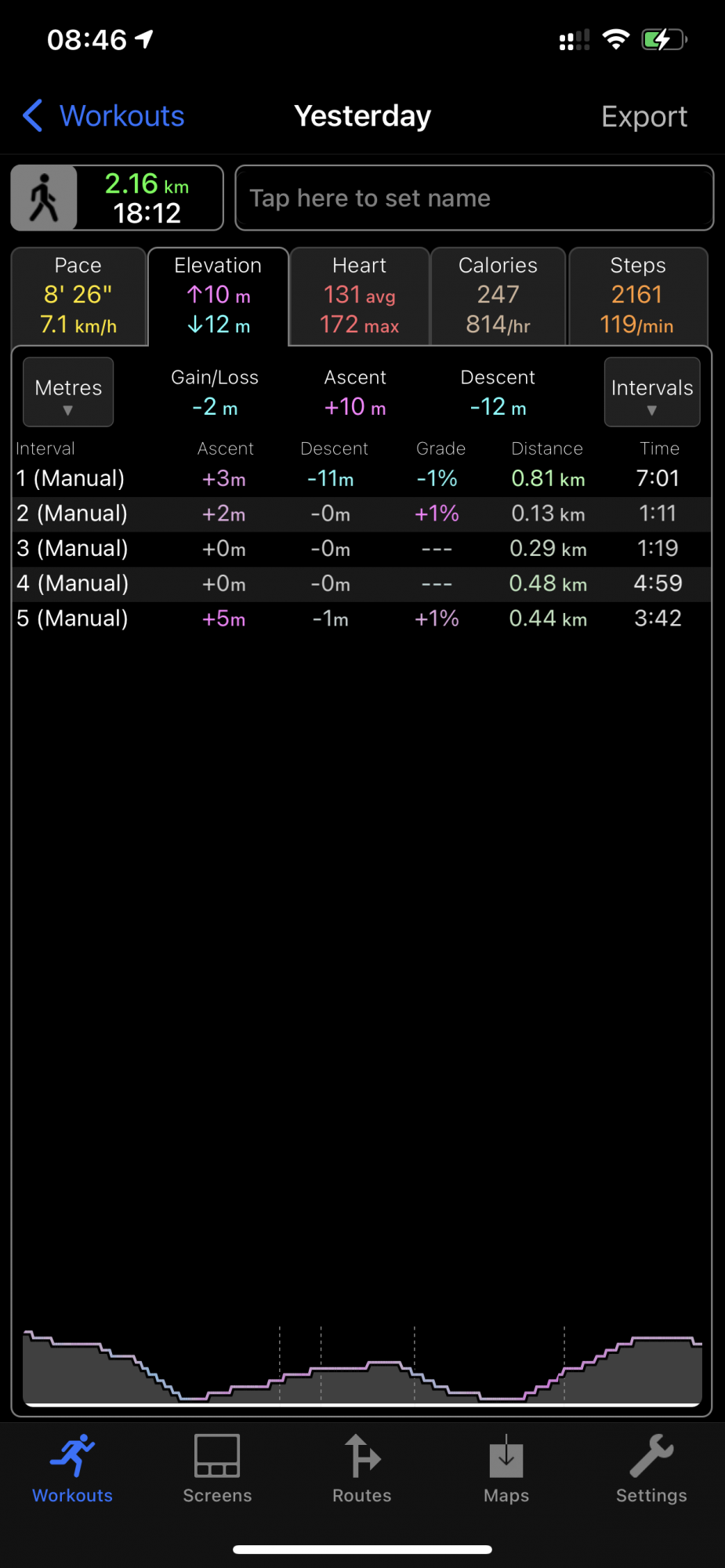Tap the workout name field
Screen dimensions: 725x1568
click(473, 198)
